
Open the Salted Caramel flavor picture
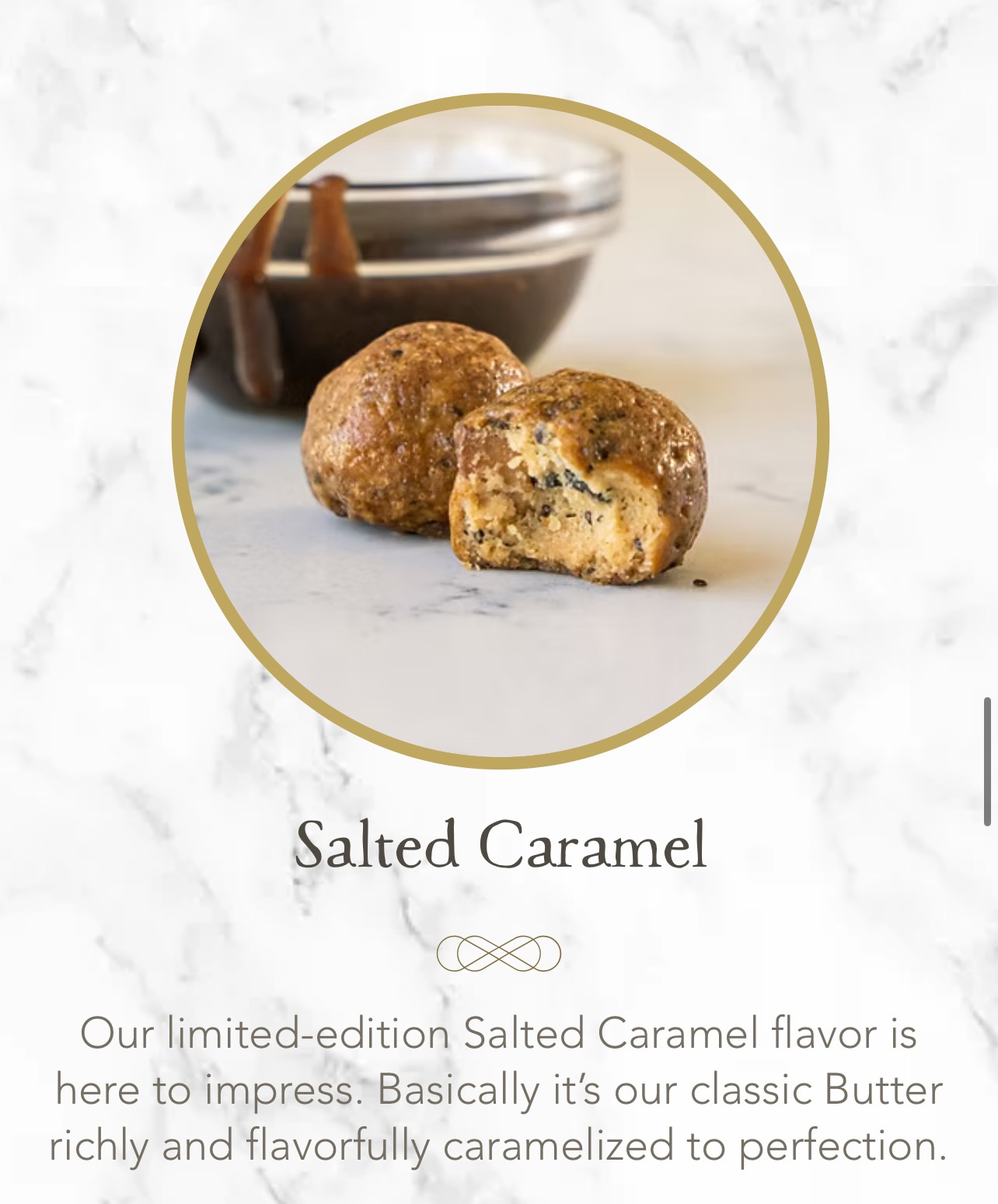tap(500, 430)
